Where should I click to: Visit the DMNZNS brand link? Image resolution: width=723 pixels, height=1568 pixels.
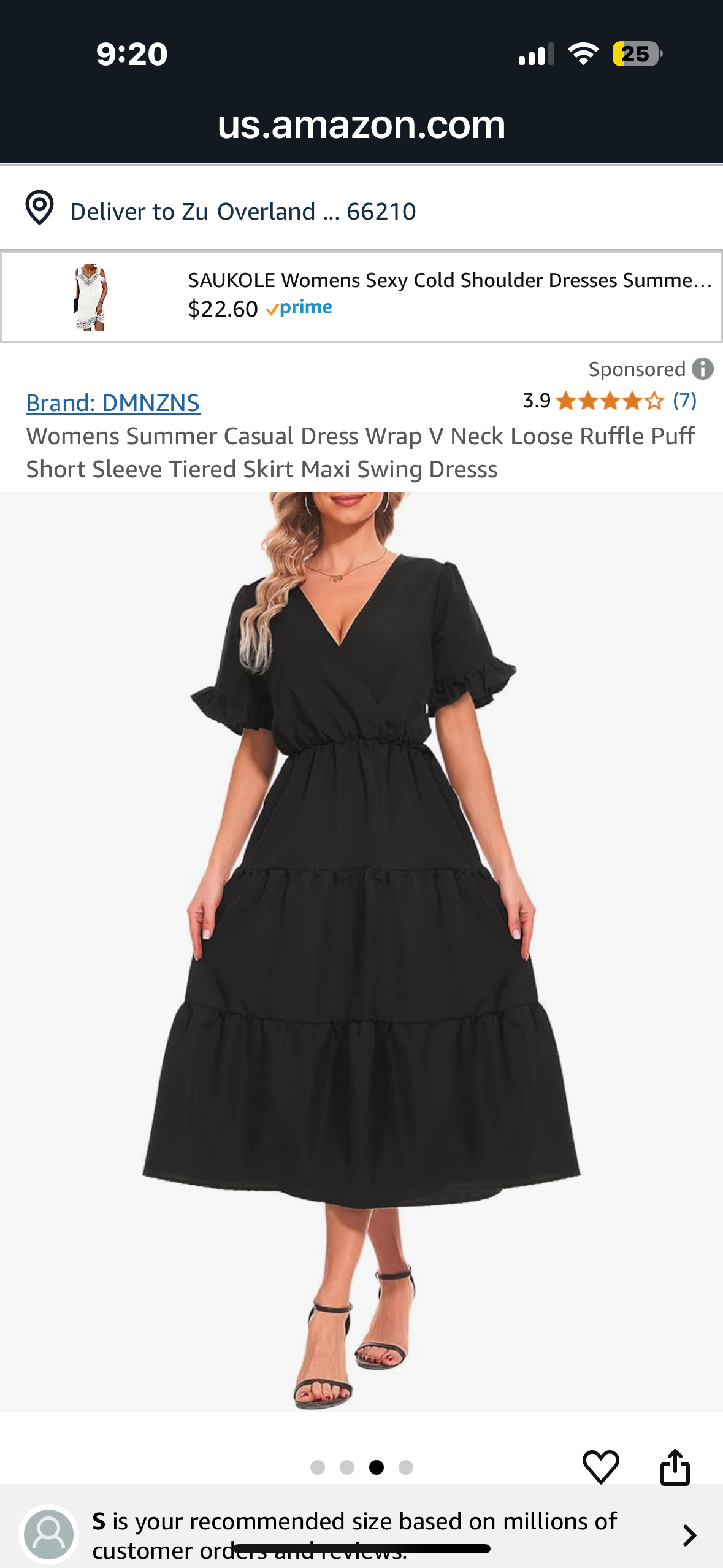pyautogui.click(x=113, y=403)
